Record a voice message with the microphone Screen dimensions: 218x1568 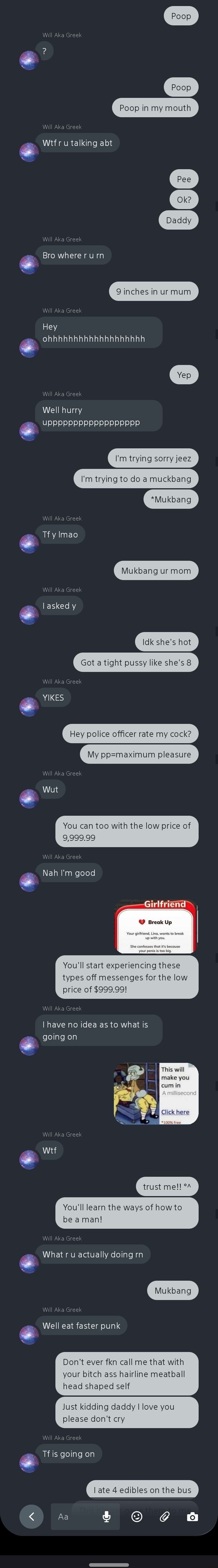107,1516
